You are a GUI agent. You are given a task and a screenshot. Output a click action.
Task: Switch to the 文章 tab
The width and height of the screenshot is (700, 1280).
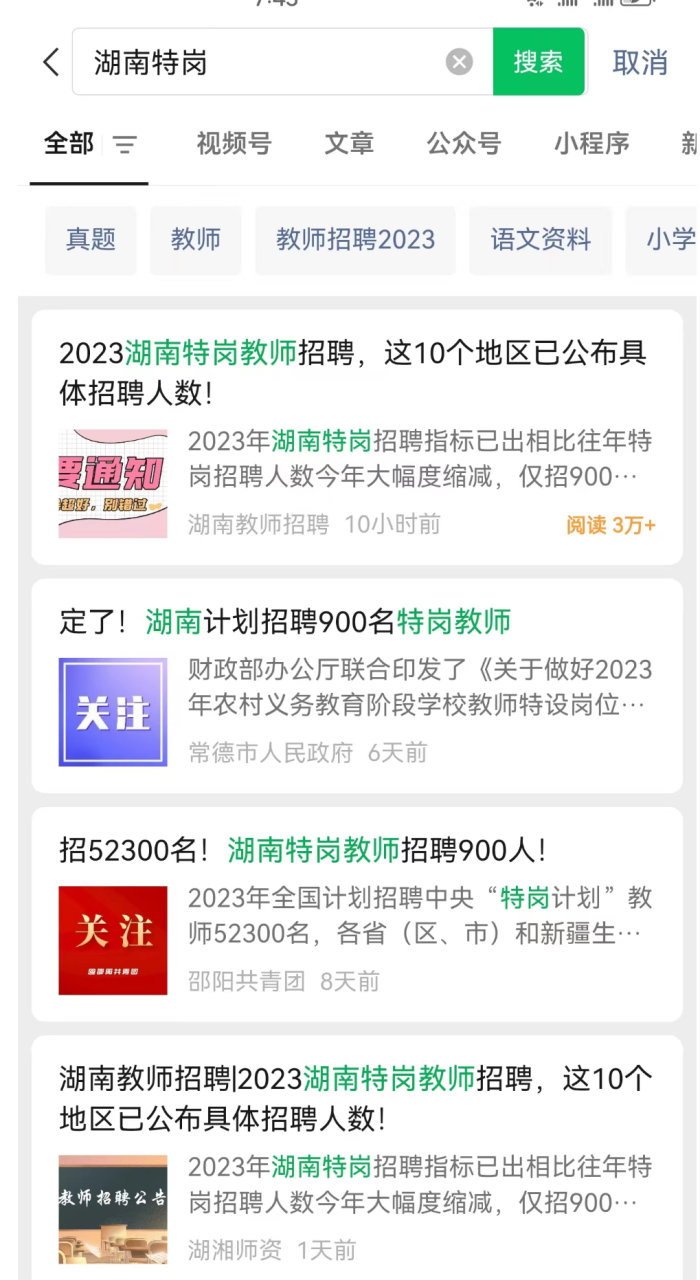349,144
